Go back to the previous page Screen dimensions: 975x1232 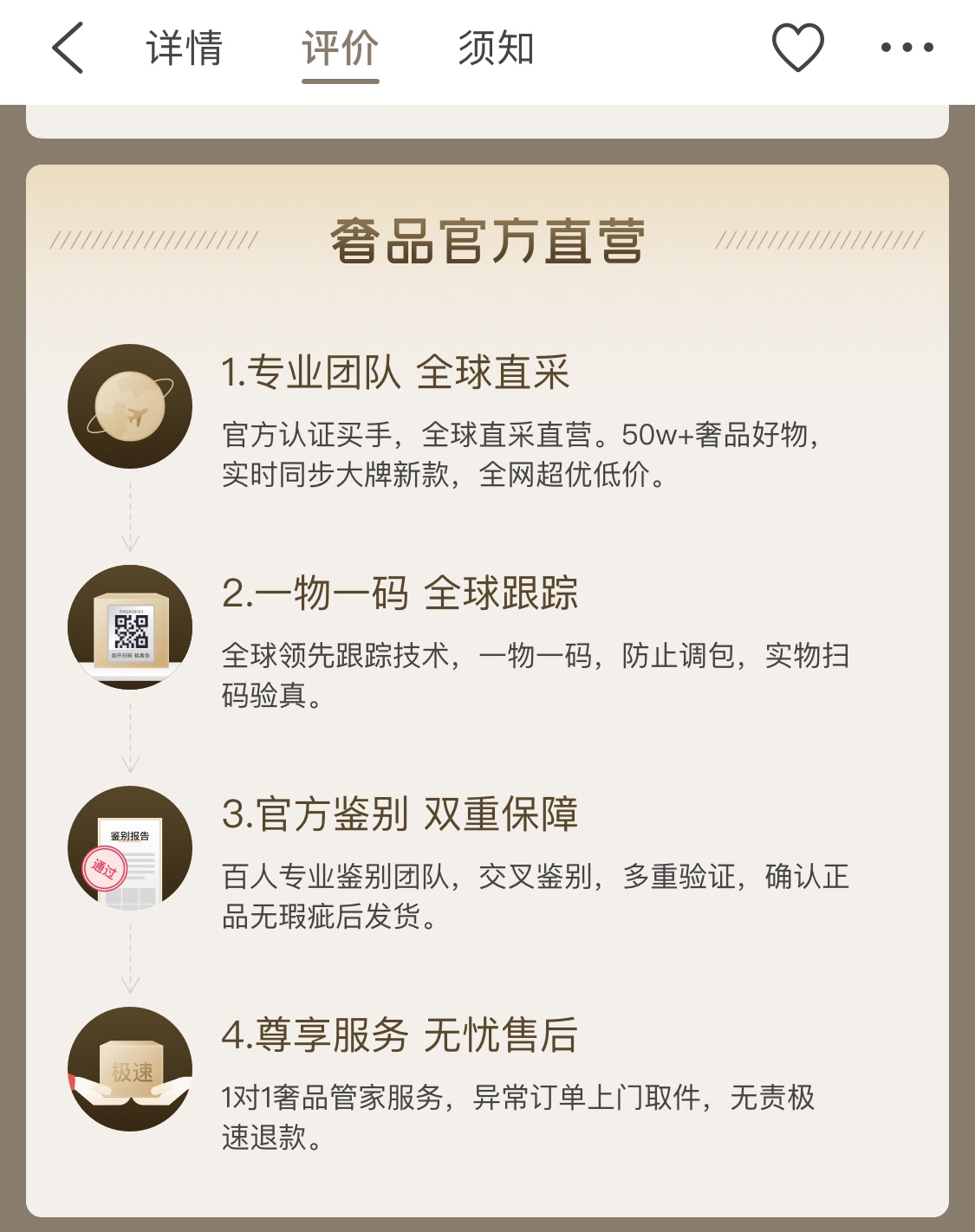coord(68,48)
